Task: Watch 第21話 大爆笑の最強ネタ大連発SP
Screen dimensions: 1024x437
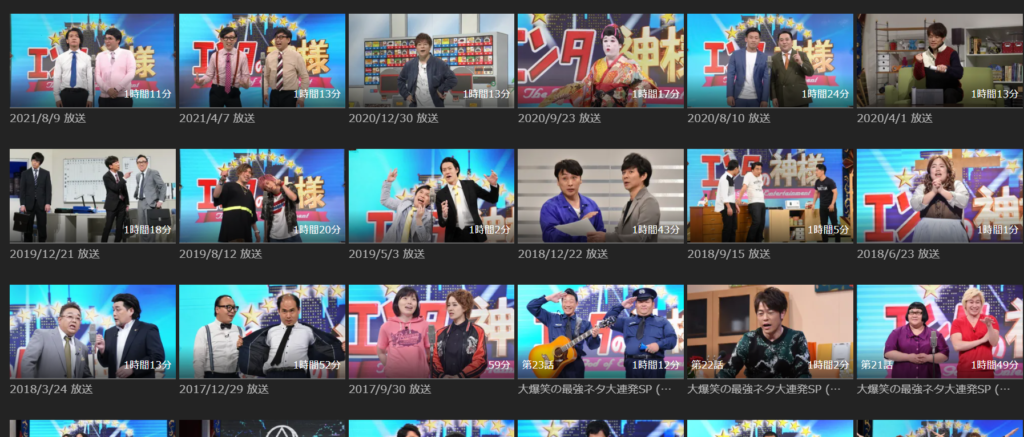Action: click(939, 332)
